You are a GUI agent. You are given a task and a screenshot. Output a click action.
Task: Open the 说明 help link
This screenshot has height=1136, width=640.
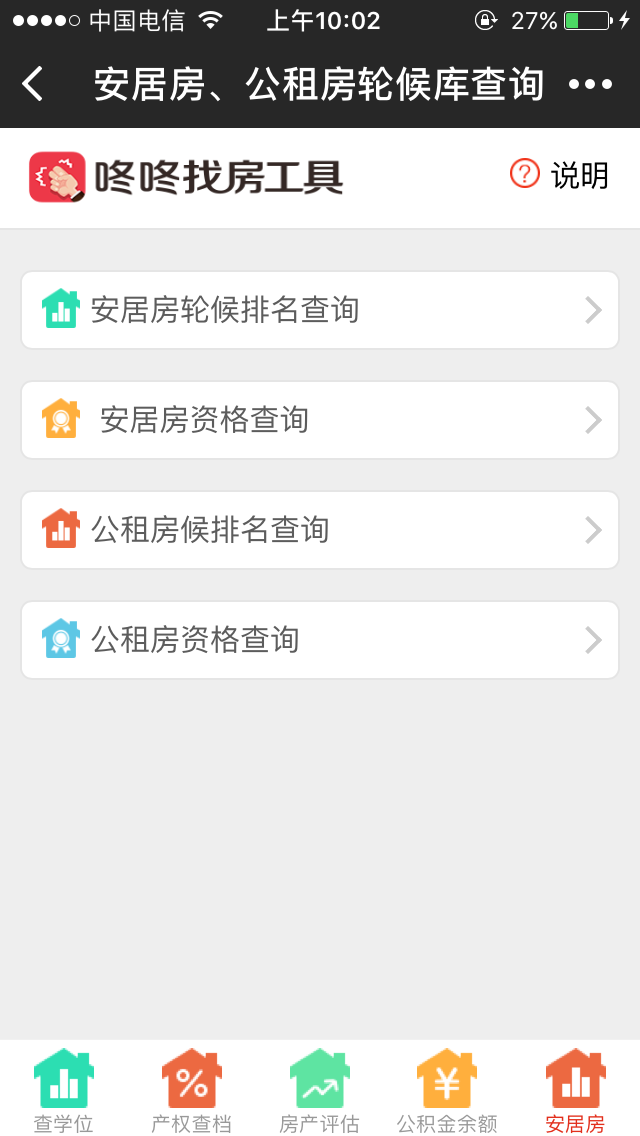[560, 175]
